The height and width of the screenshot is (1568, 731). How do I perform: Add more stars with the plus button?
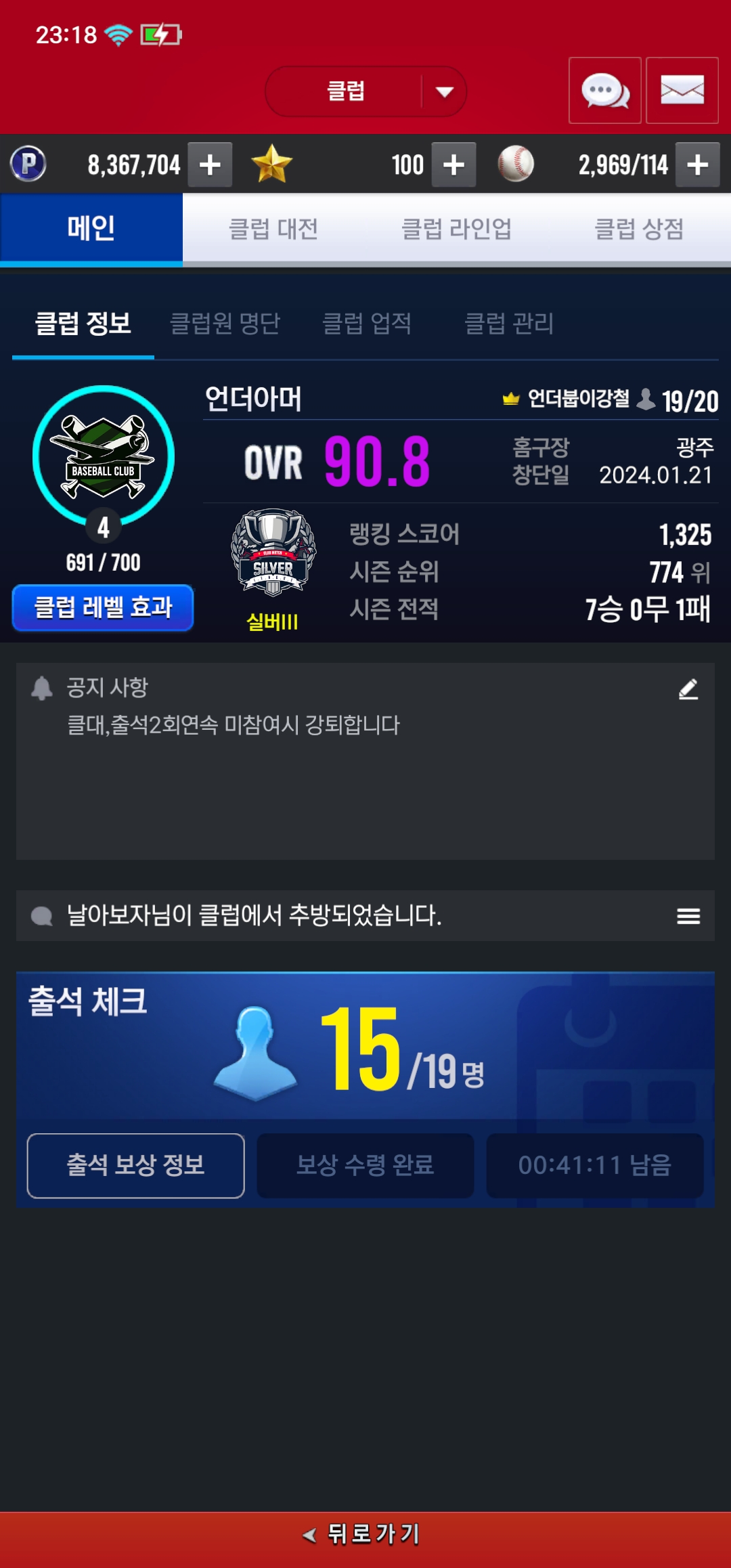coord(453,165)
